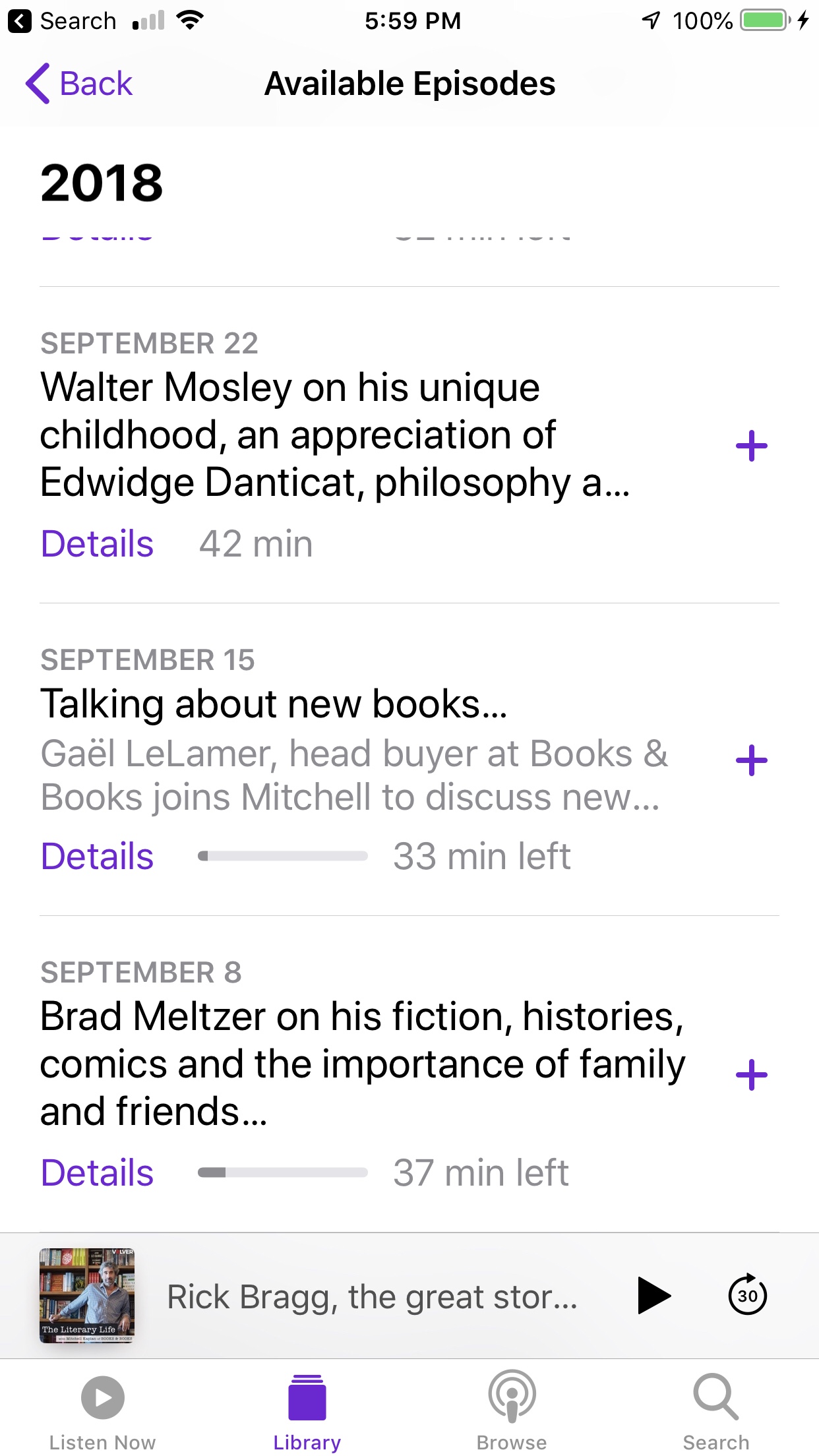This screenshot has width=819, height=1456.
Task: Open Details for the Walter Mosley episode
Action: [x=97, y=544]
